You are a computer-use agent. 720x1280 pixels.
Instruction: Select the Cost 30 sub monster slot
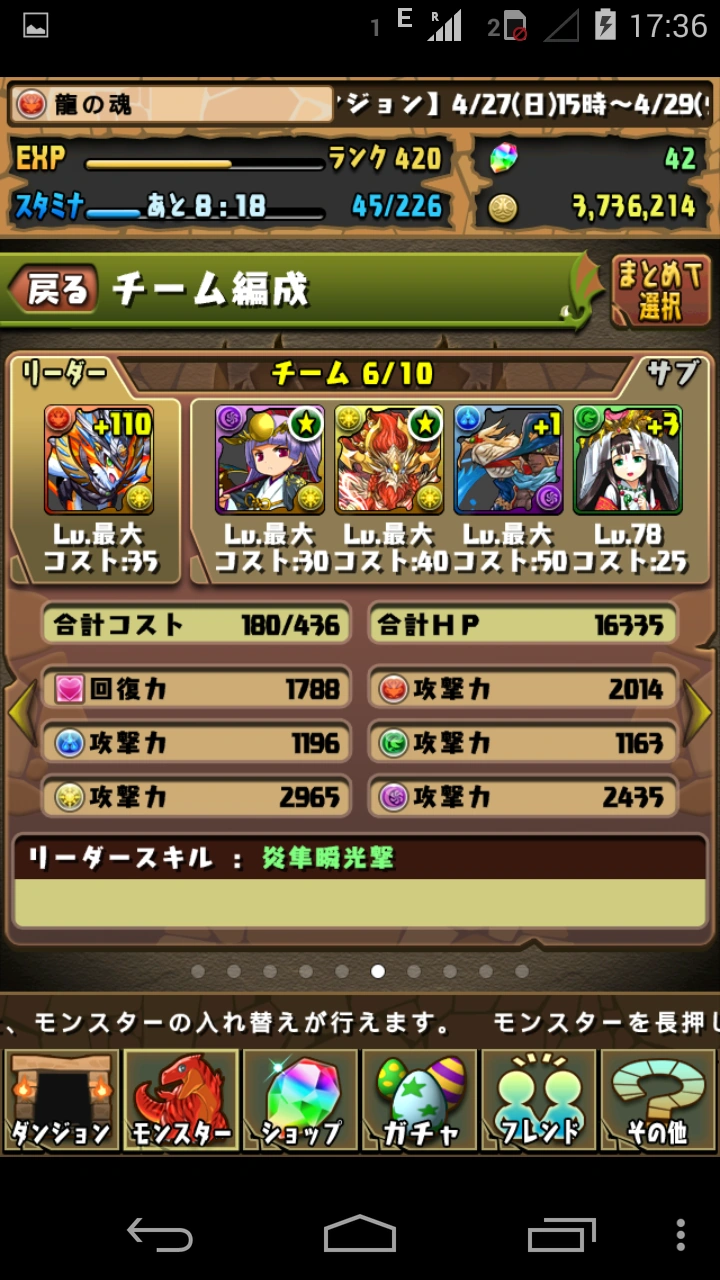270,459
